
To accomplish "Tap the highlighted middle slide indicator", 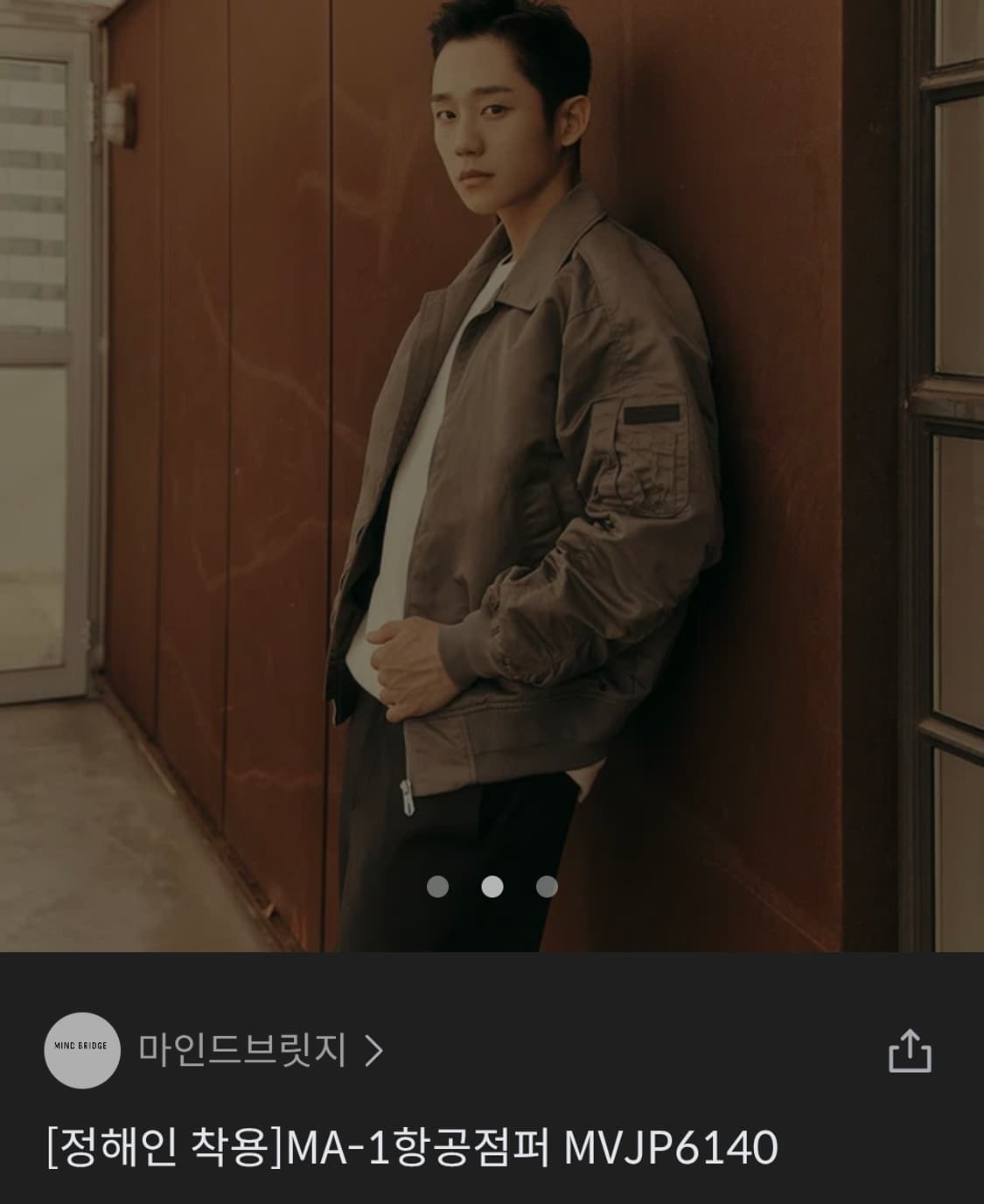I will coord(492,888).
